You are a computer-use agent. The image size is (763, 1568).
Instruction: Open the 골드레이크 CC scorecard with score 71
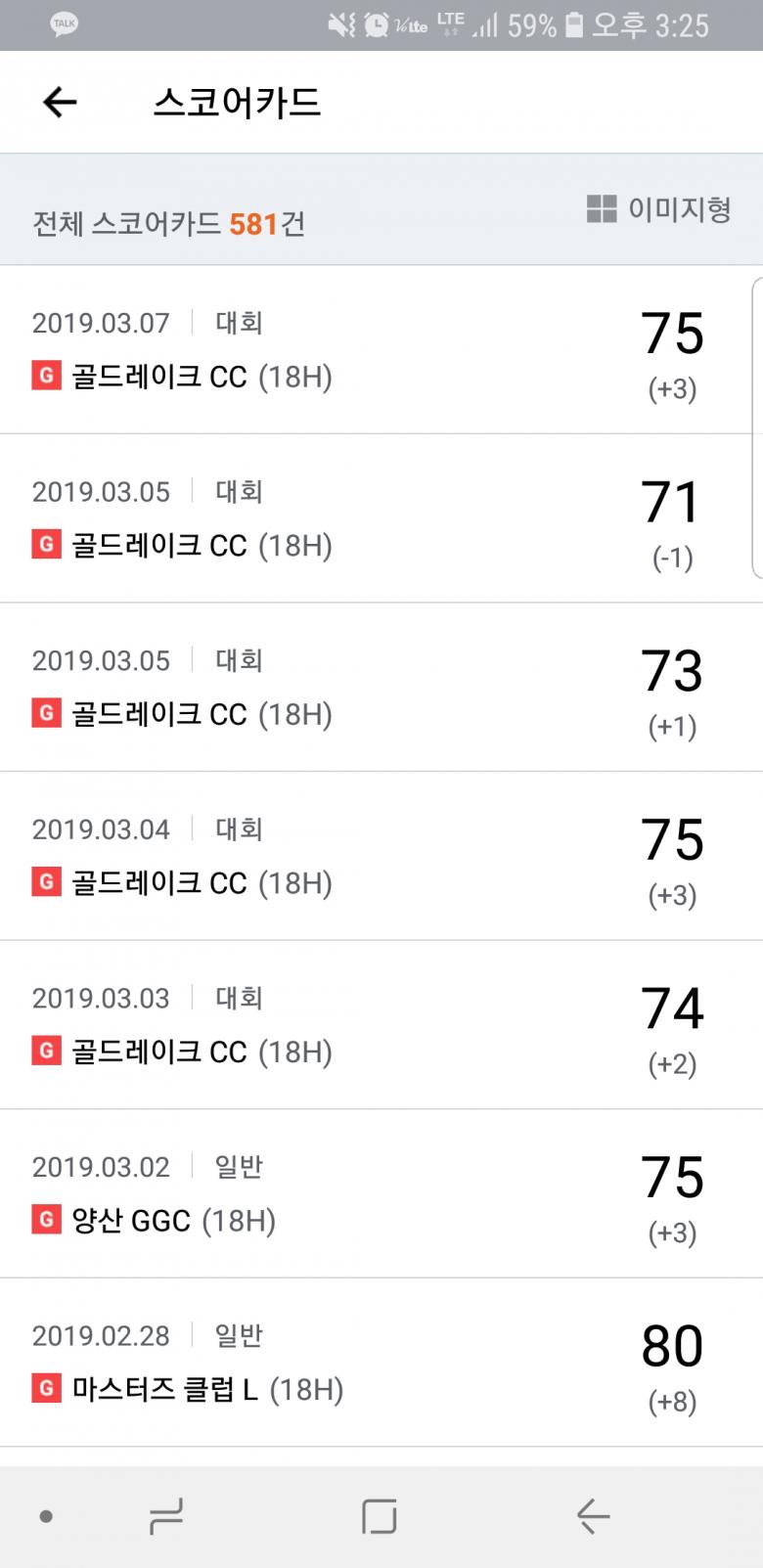(381, 518)
